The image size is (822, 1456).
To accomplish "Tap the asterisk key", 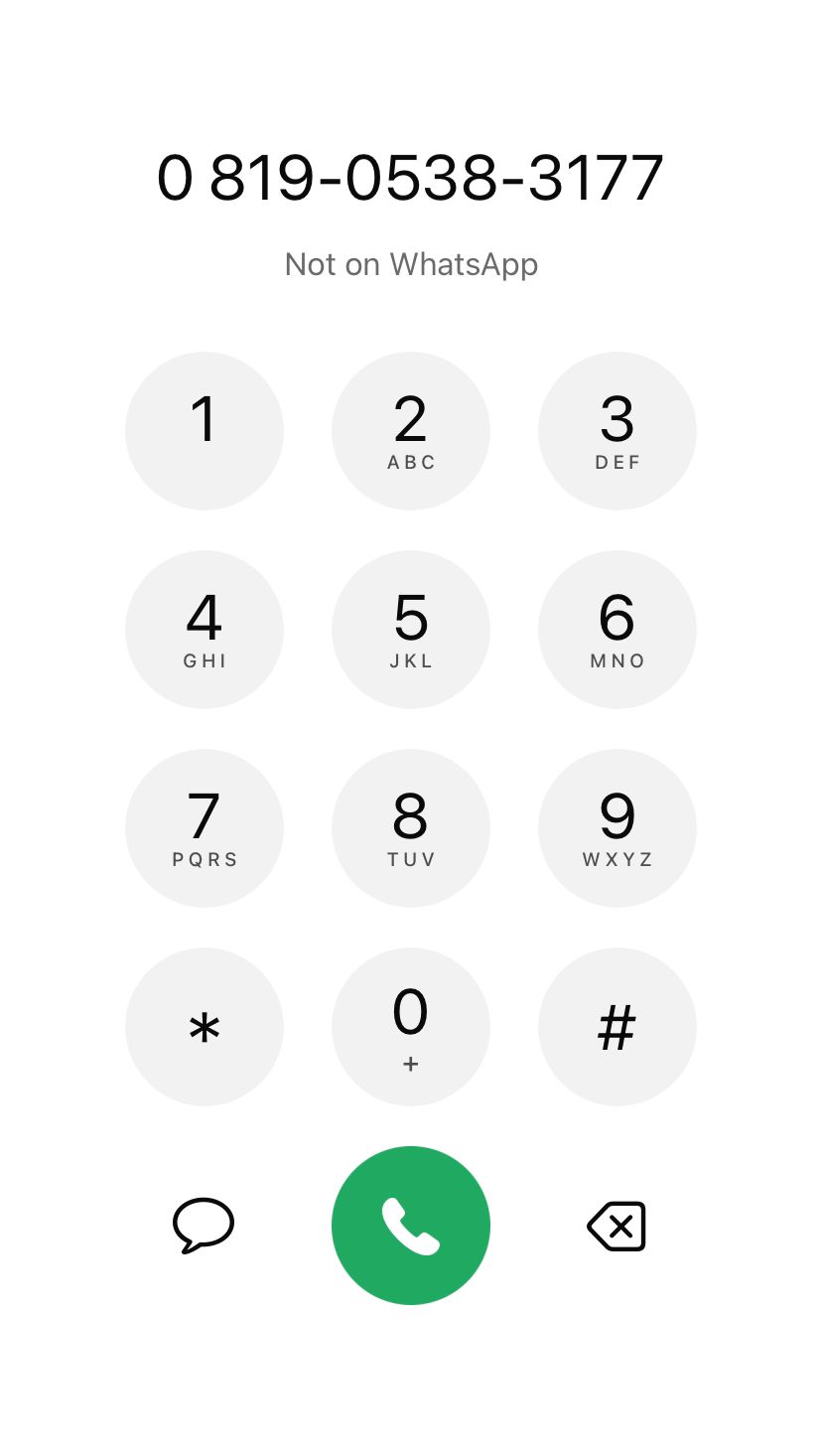I will click(x=205, y=1027).
